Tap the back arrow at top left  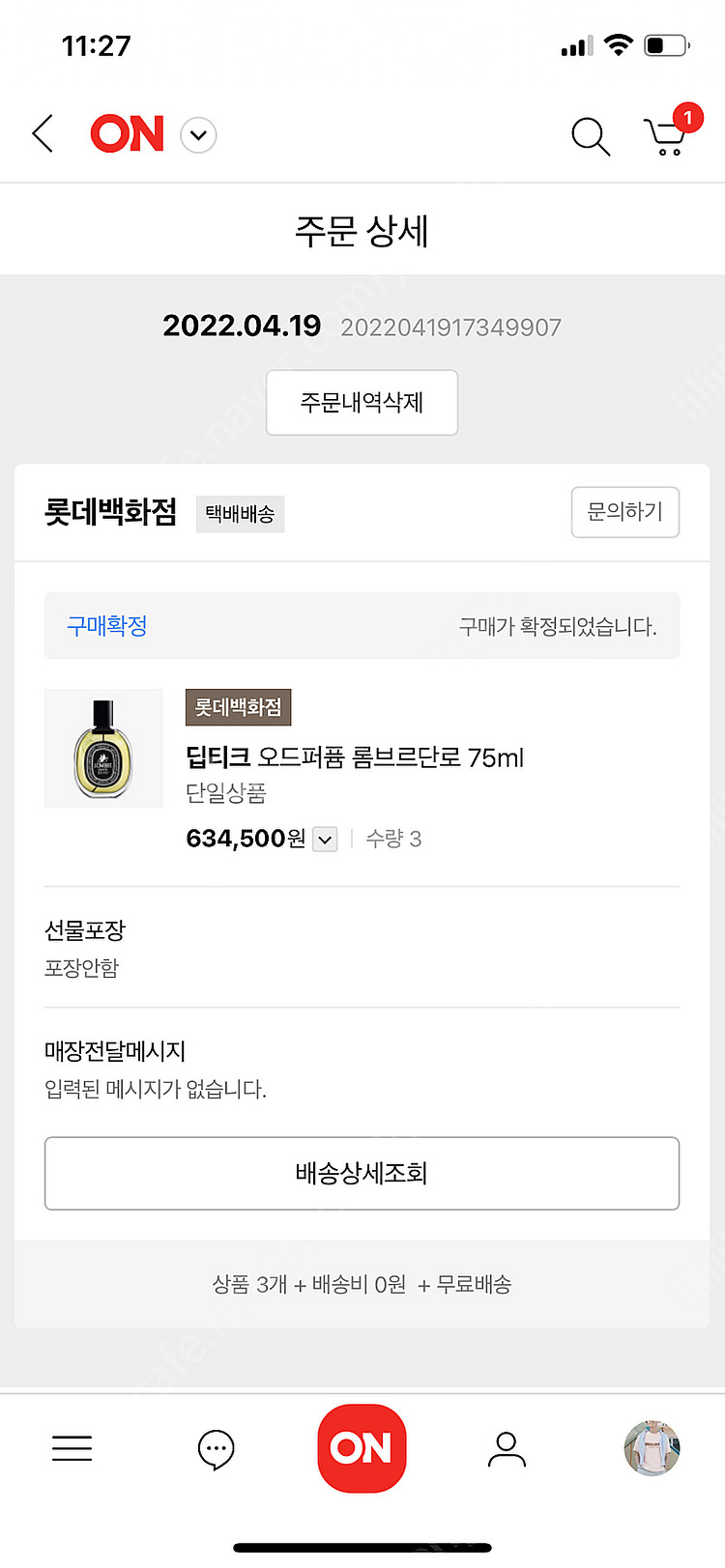(42, 134)
